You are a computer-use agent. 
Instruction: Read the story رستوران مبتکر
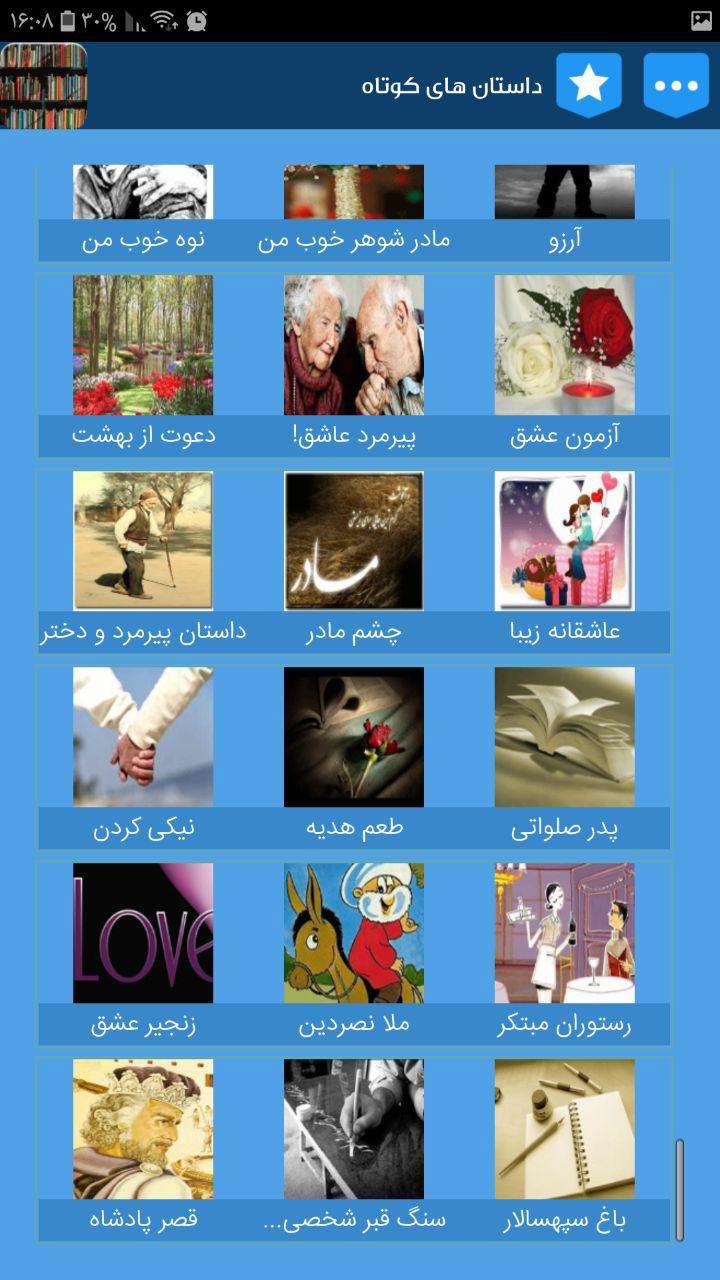pyautogui.click(x=565, y=953)
